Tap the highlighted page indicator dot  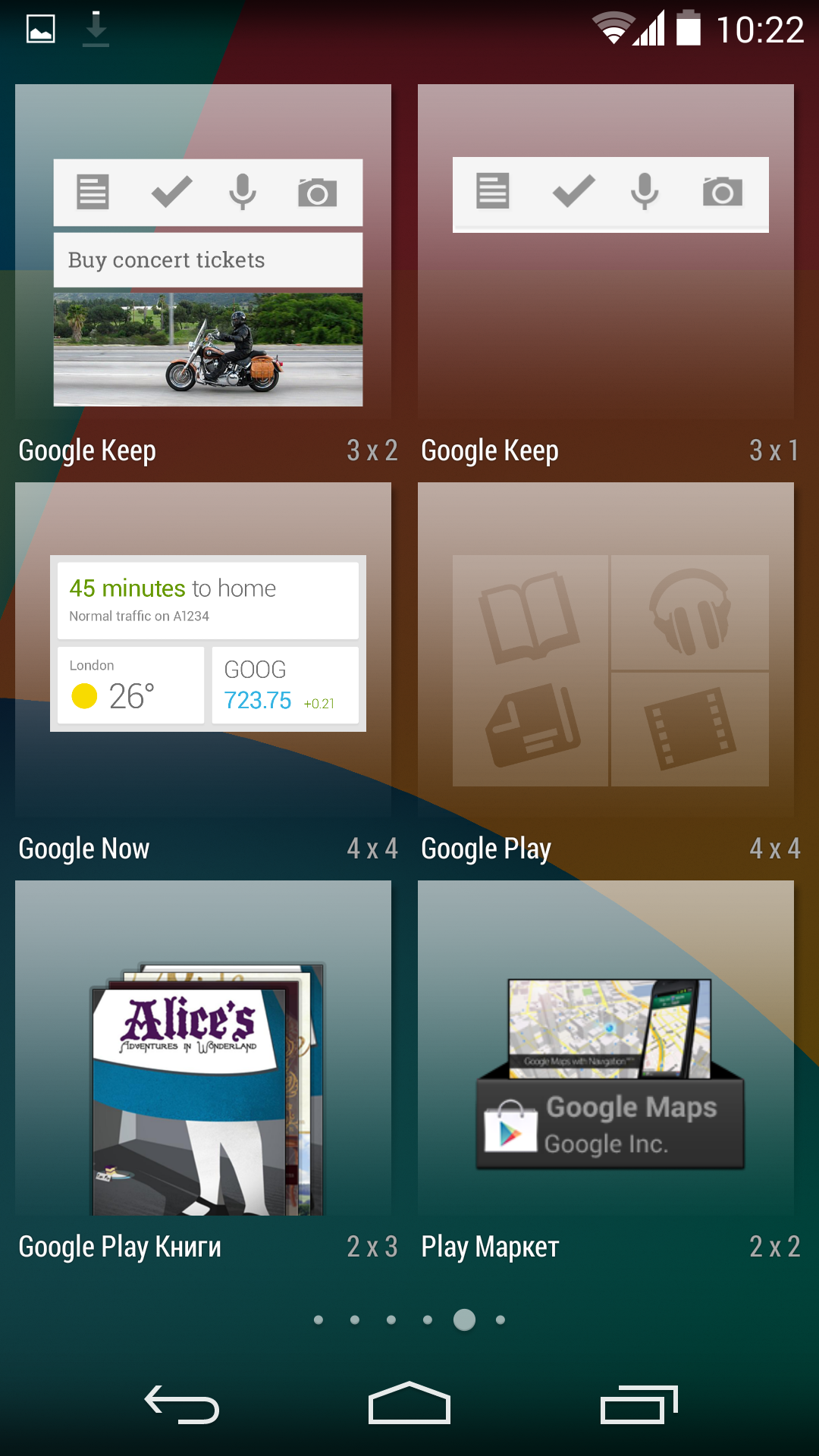[x=464, y=1319]
